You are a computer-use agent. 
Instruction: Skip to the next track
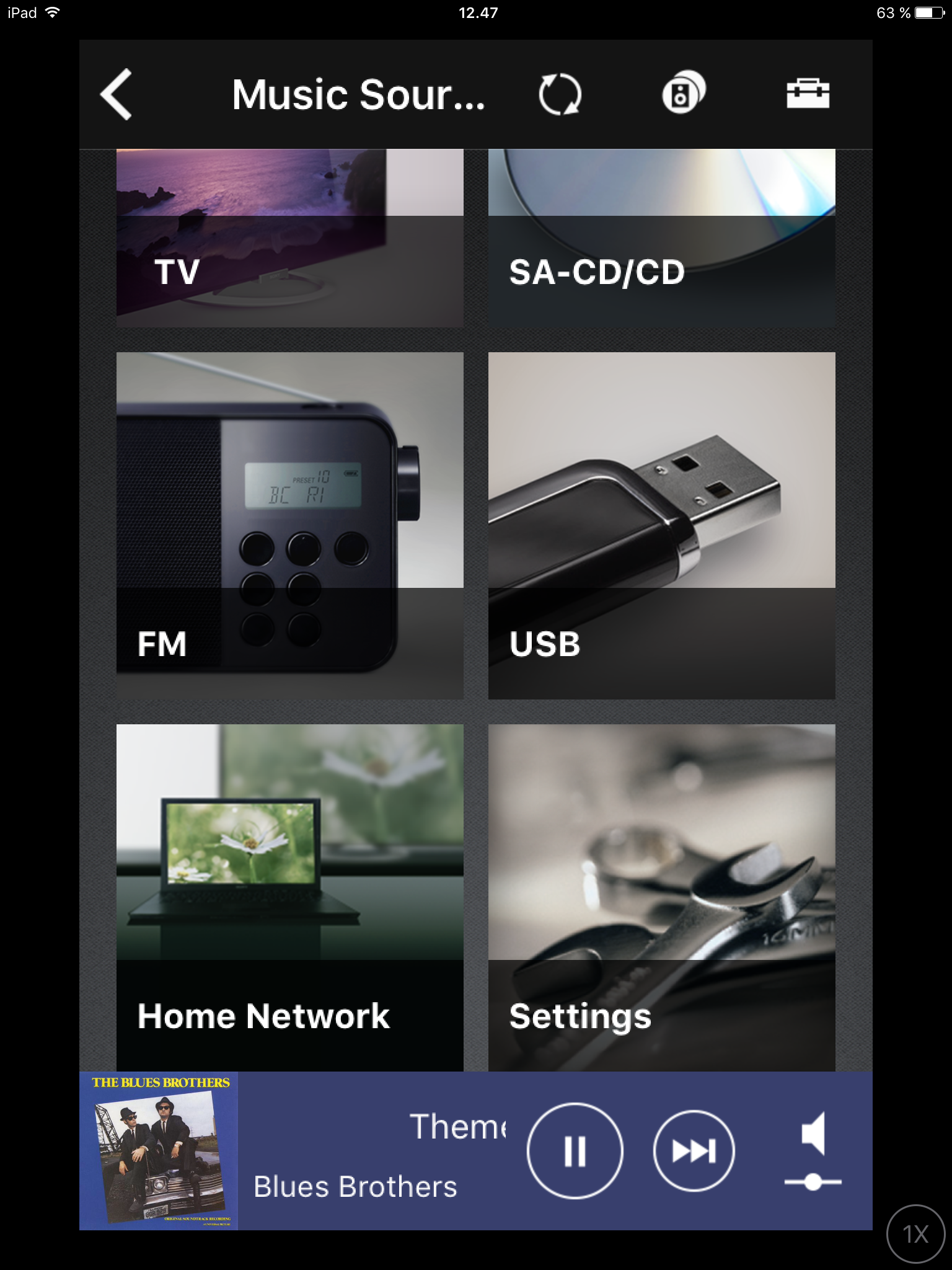[x=694, y=1150]
